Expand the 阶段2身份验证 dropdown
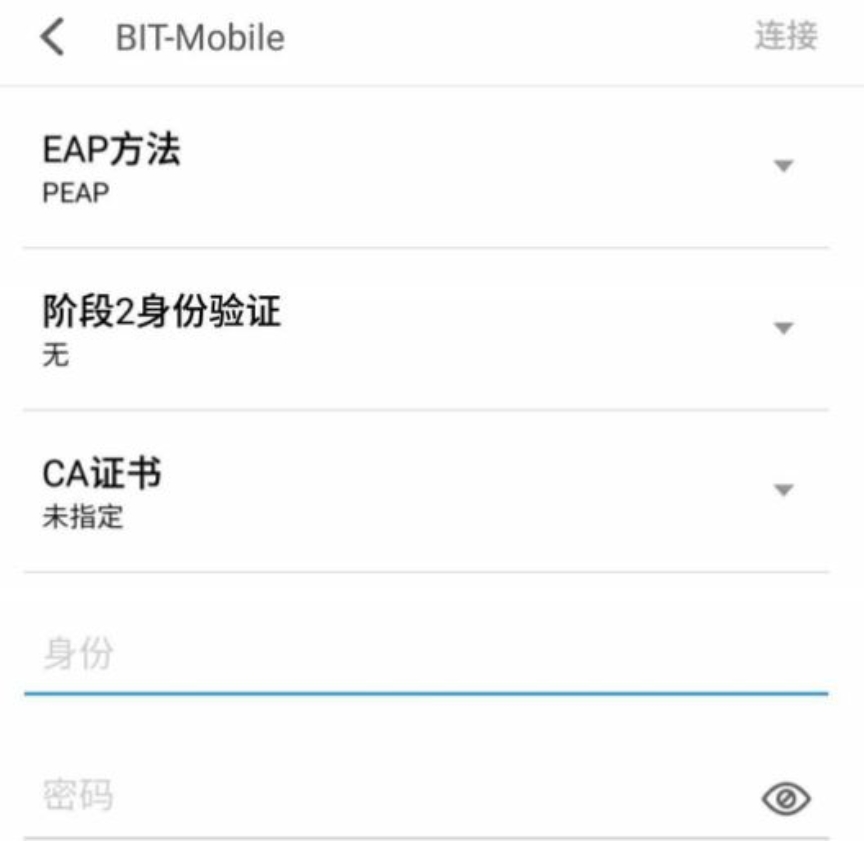Screen dimensions: 864x841 (784, 328)
